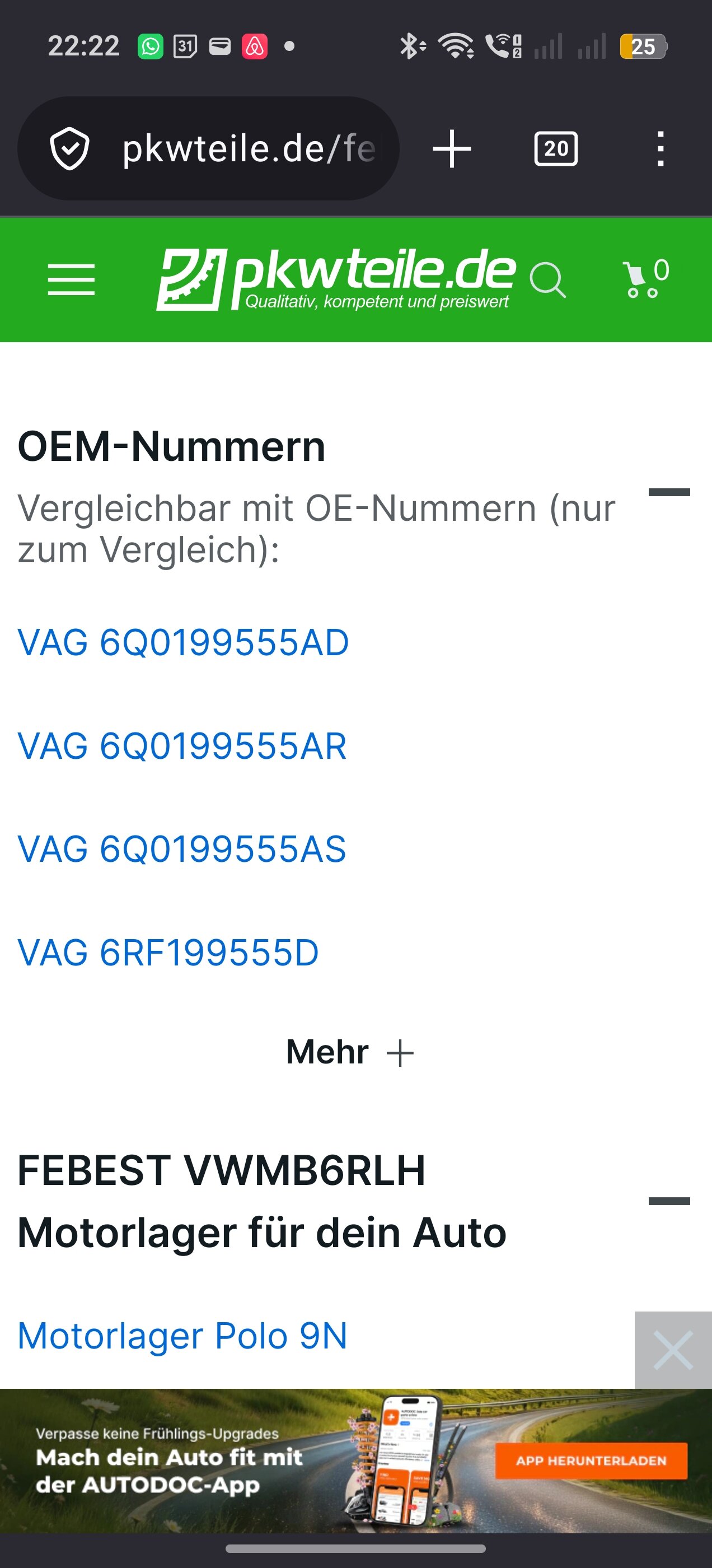The width and height of the screenshot is (712, 1568).
Task: Tap App herunterladen in the banner
Action: (x=591, y=1461)
